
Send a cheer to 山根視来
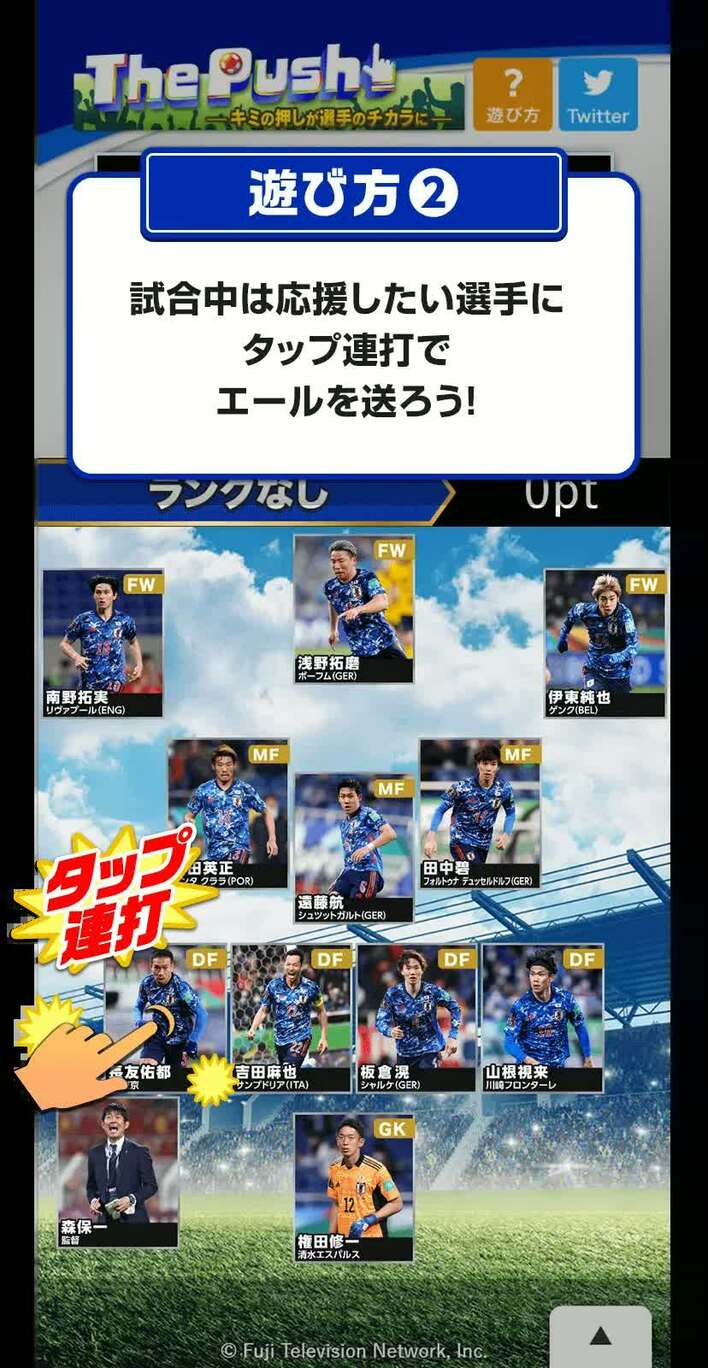tap(542, 1017)
